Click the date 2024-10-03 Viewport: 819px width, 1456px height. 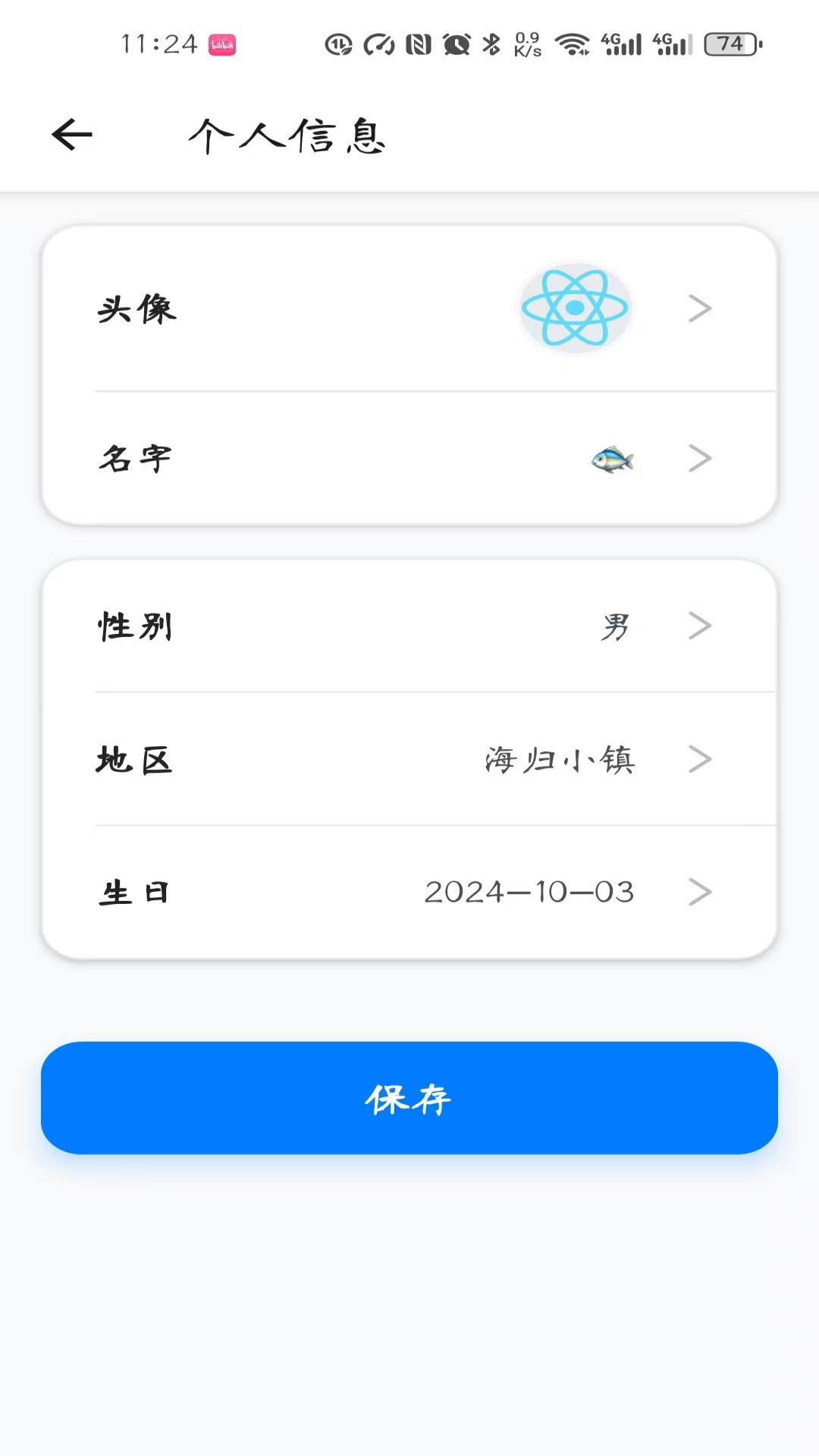pyautogui.click(x=529, y=892)
